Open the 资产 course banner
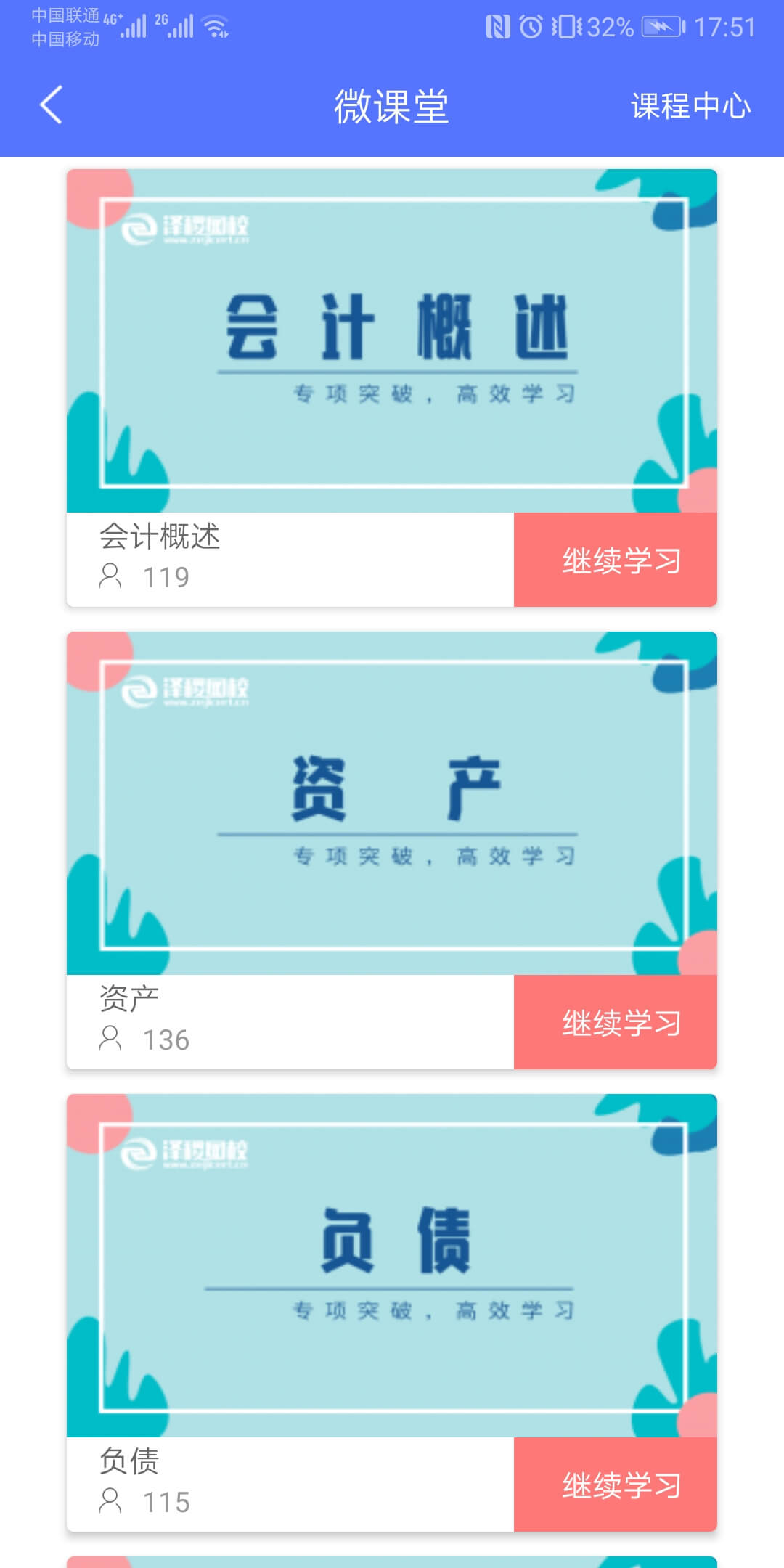784x1568 pixels. [x=392, y=804]
